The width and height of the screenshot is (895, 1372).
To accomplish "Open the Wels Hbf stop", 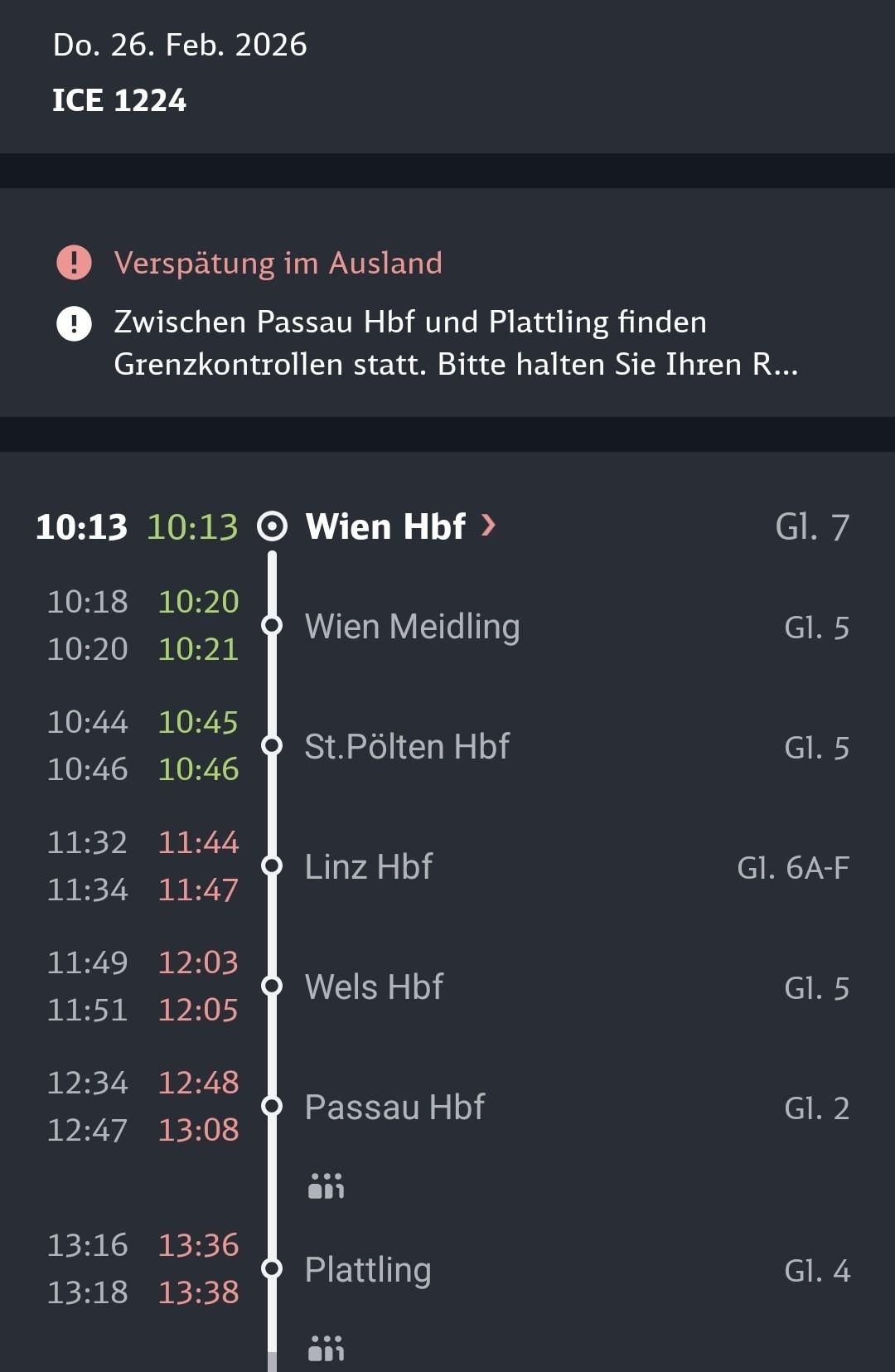I will (374, 987).
